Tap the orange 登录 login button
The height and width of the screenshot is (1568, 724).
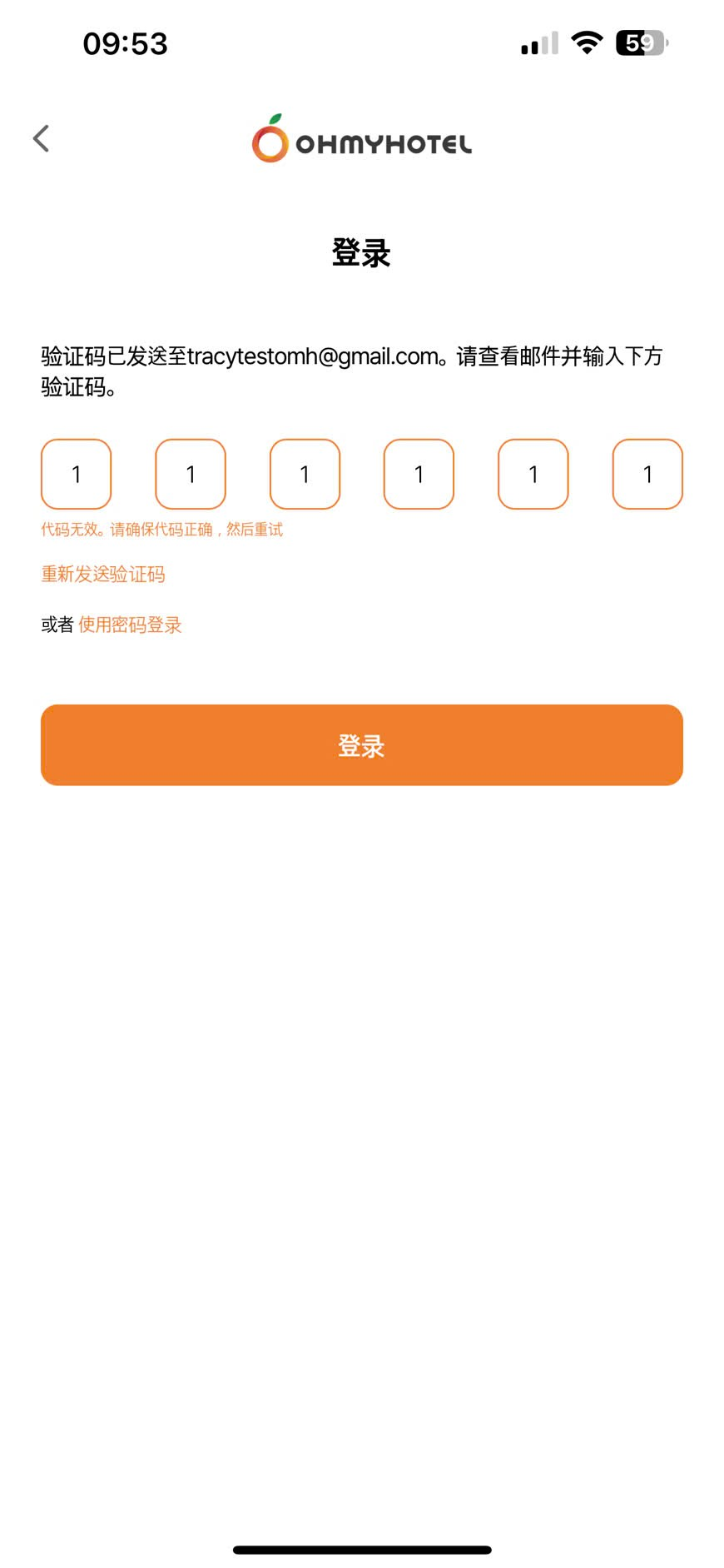click(362, 745)
